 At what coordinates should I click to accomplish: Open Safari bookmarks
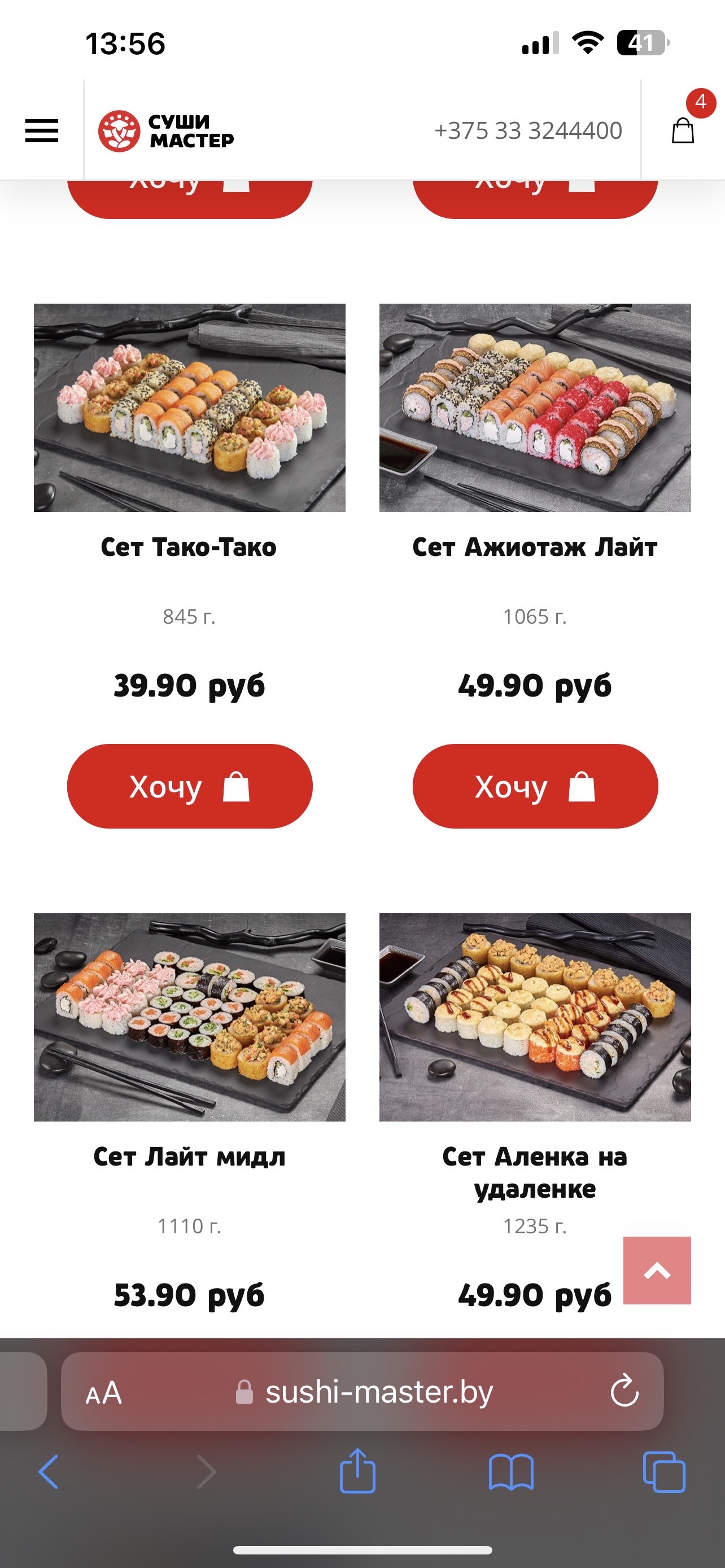(x=511, y=1472)
